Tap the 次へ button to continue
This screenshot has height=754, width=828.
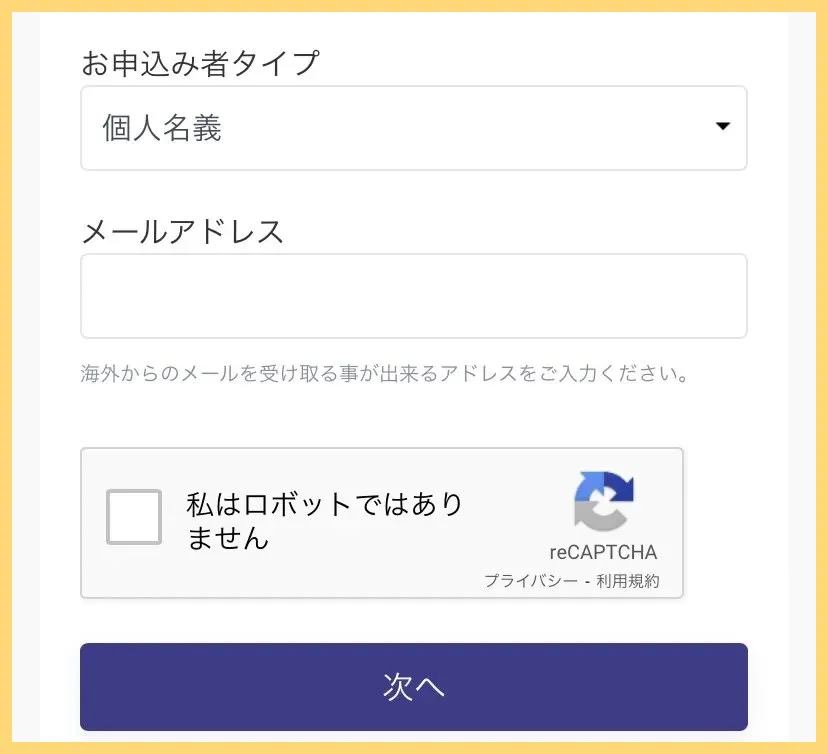tap(413, 687)
